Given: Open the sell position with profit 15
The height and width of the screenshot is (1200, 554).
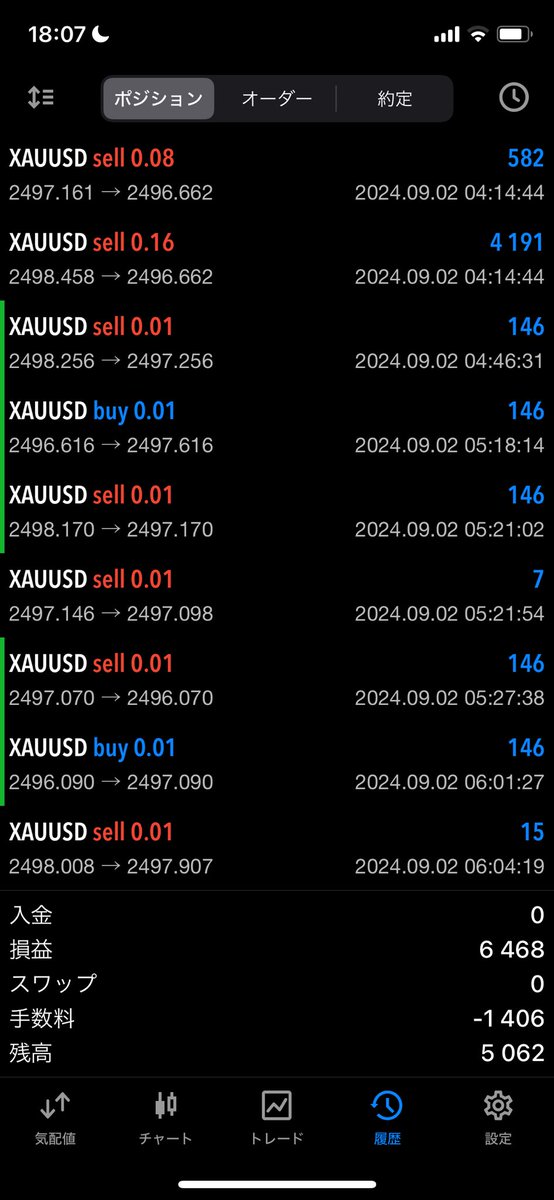Looking at the screenshot, I should point(277,847).
